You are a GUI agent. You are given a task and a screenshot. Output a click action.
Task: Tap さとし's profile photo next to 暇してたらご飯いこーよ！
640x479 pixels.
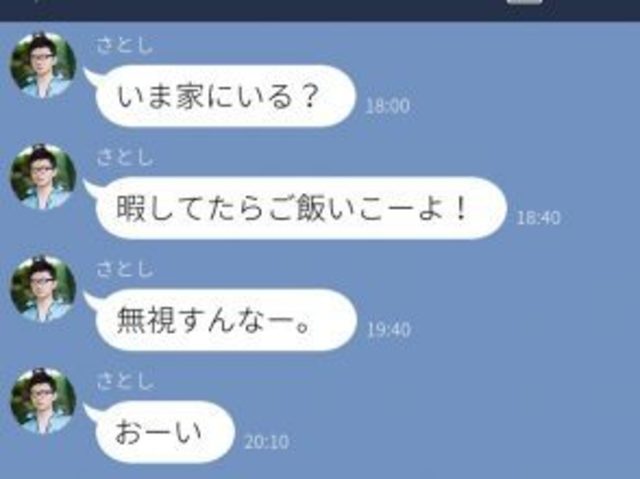coord(43,178)
